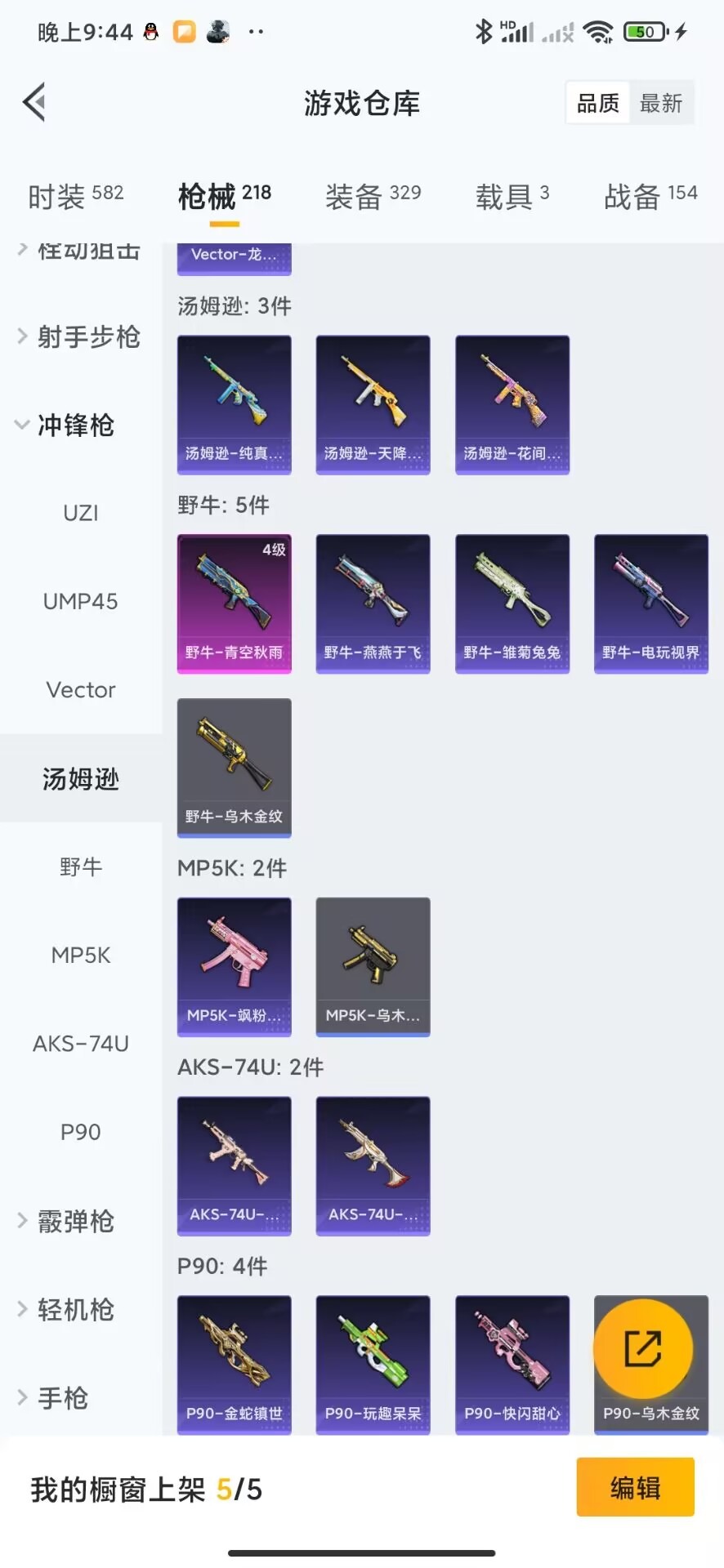Switch to the 战备 tab
Screen dimensions: 724x1568
pos(650,196)
